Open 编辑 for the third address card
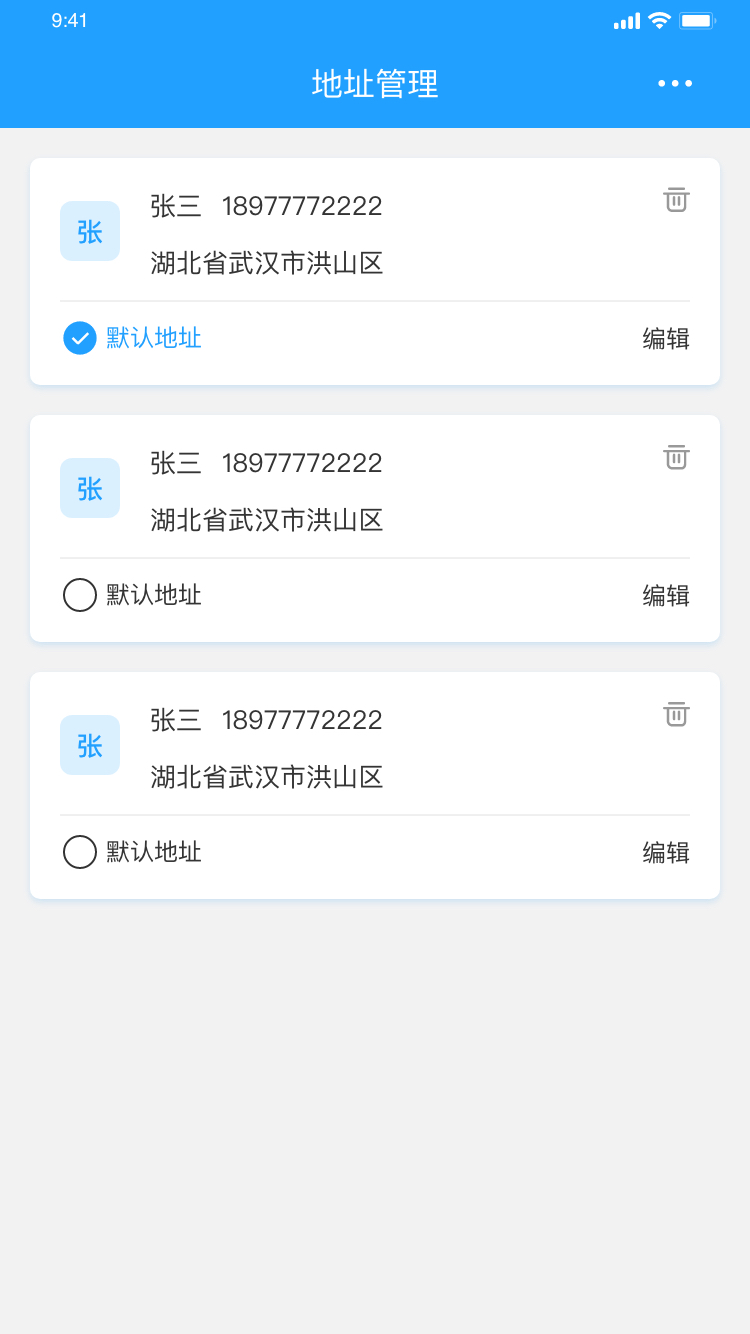This screenshot has height=1334, width=750. pos(666,853)
